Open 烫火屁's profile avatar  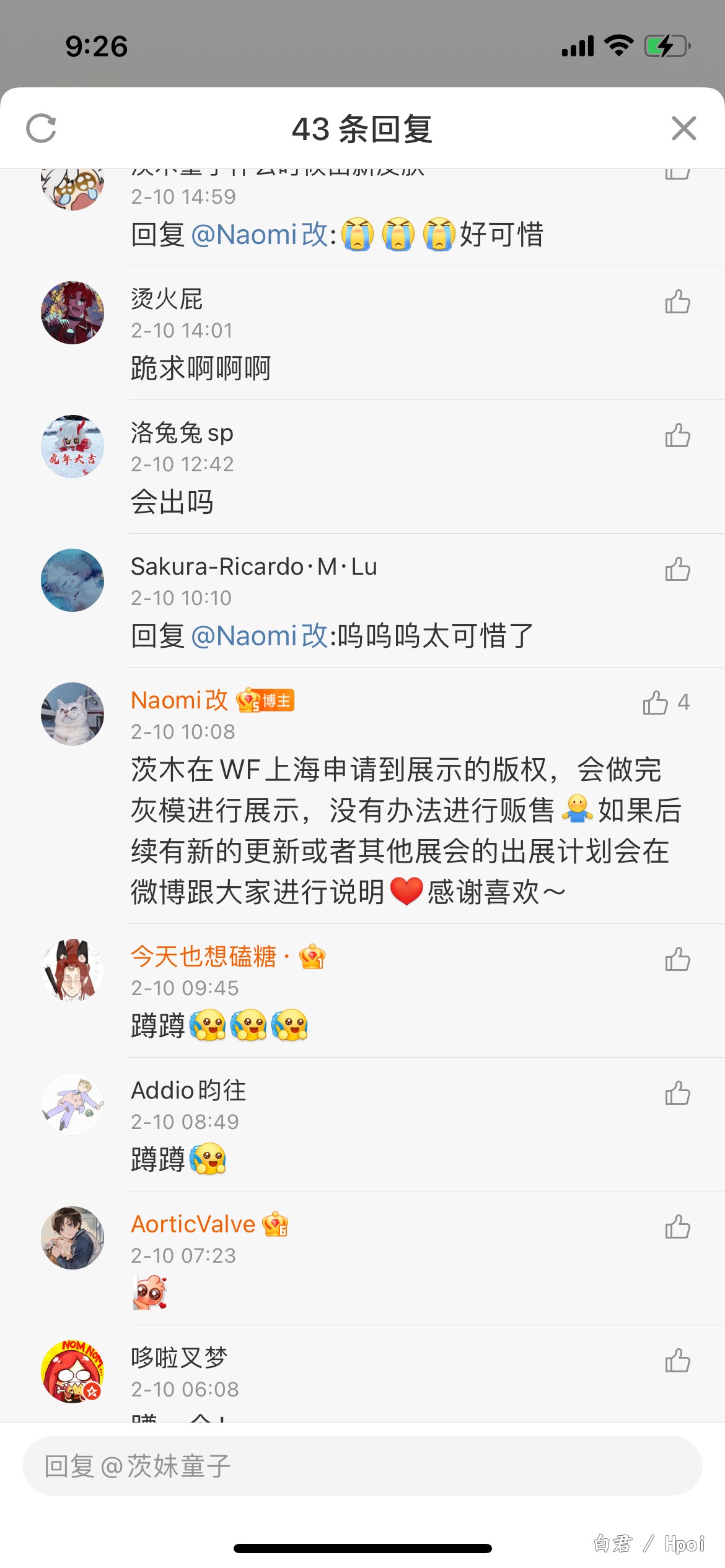coord(72,313)
